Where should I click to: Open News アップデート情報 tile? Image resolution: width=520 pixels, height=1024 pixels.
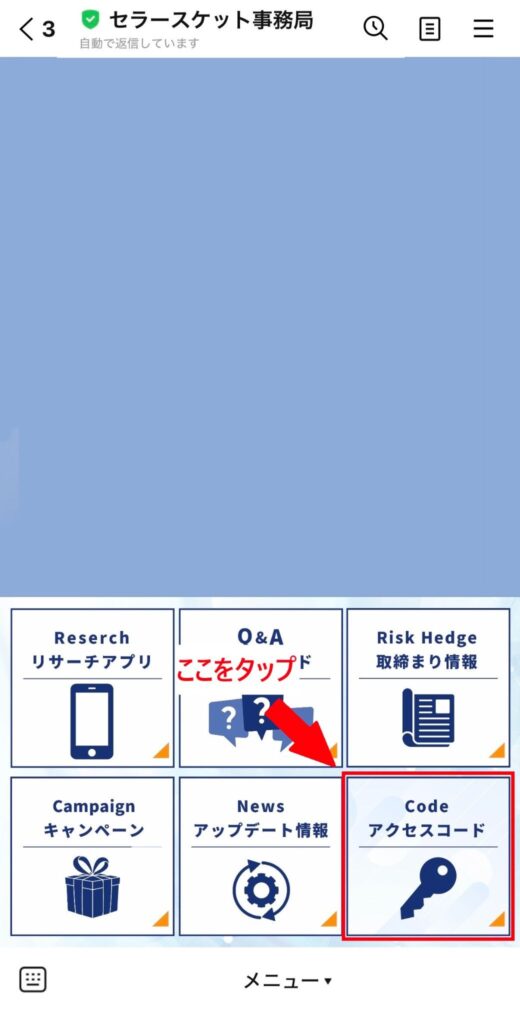[261, 856]
